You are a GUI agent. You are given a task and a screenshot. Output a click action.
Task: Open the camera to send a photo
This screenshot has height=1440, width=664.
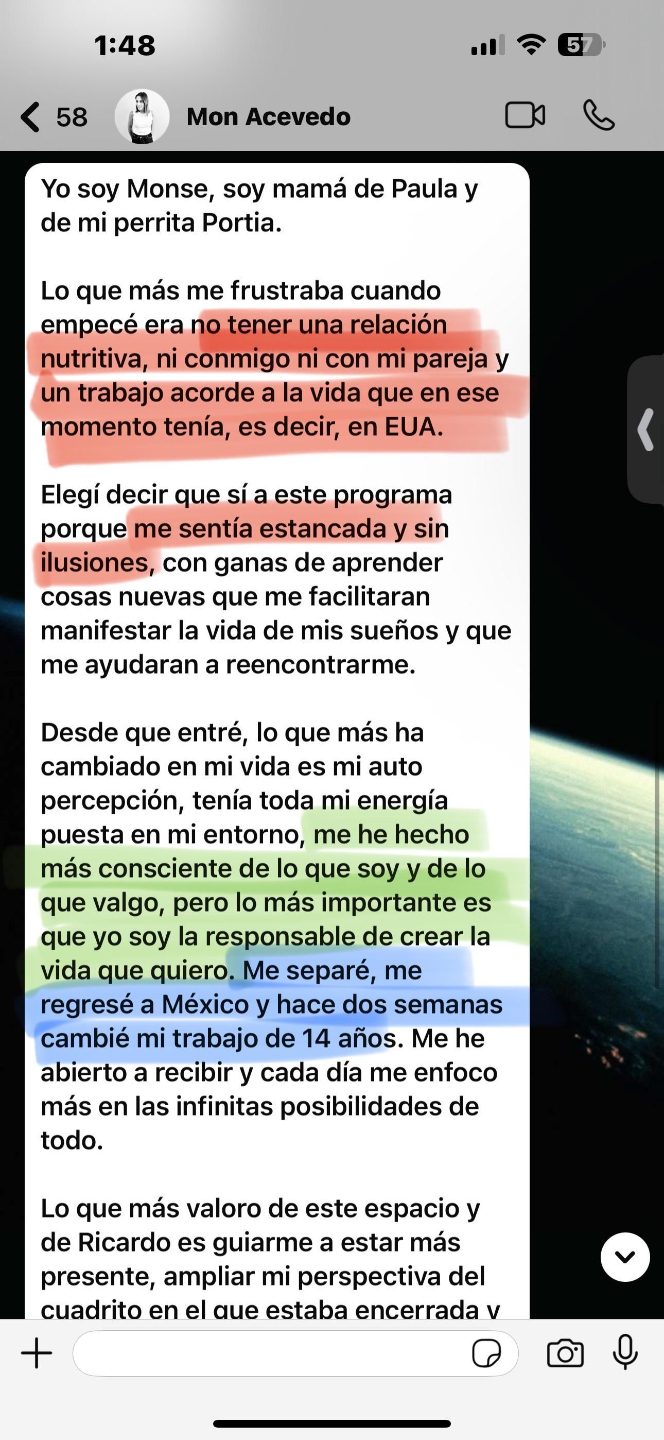[x=565, y=1354]
